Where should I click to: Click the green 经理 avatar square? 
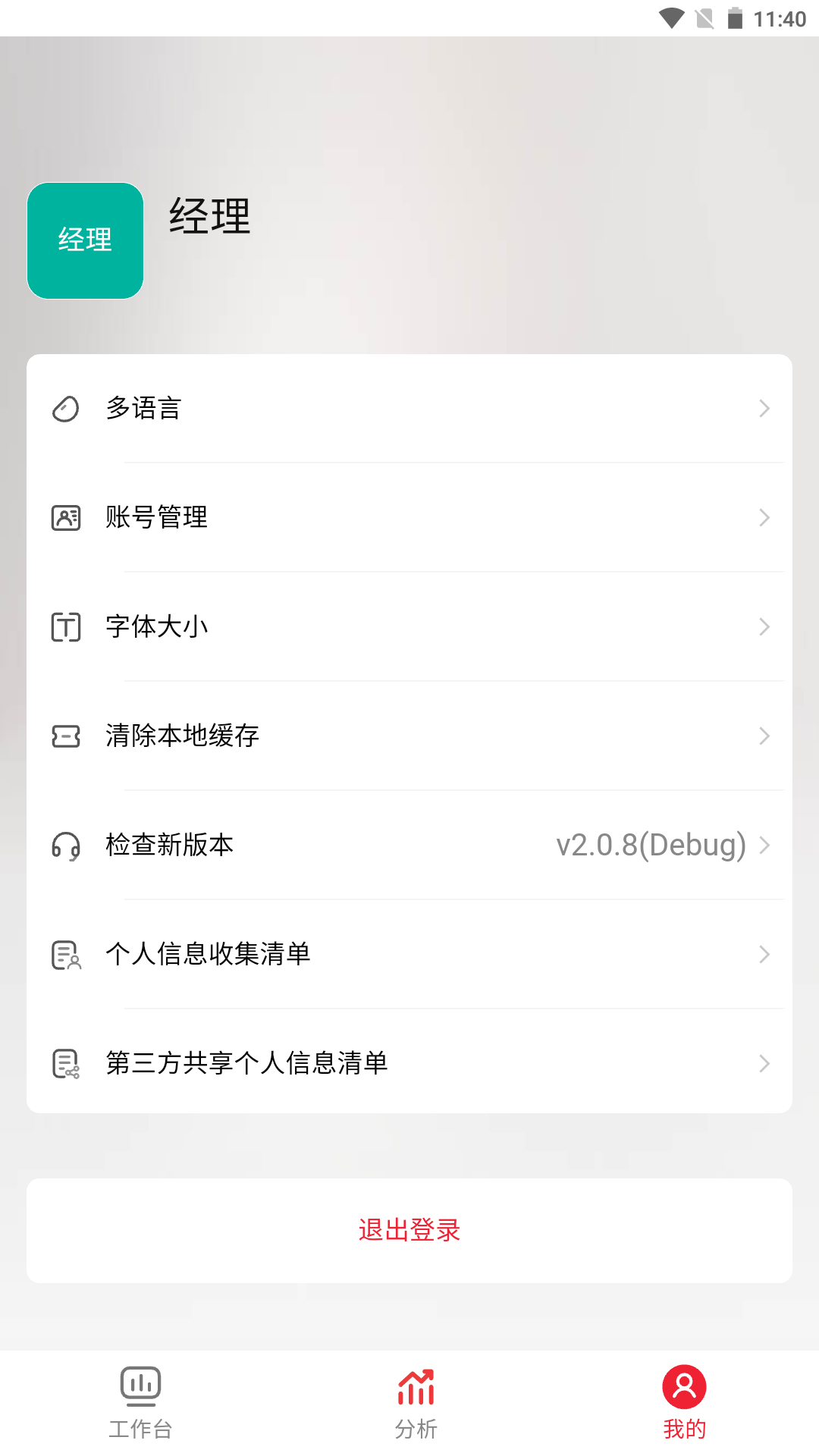(x=84, y=240)
